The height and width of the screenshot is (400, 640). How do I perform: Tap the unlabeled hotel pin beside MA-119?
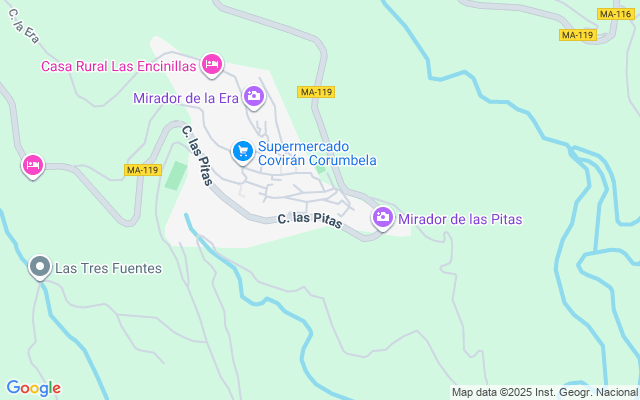point(33,166)
